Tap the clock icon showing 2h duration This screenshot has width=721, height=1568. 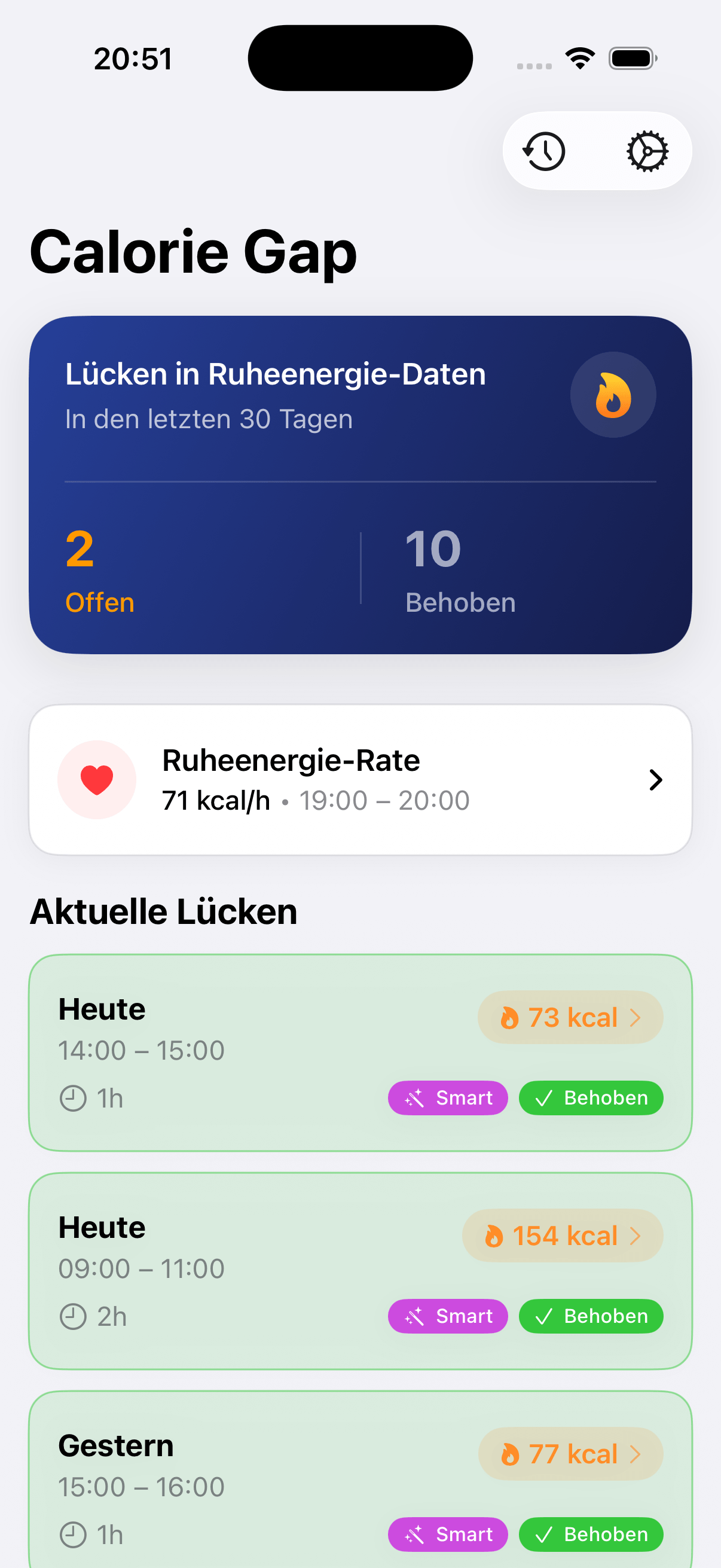click(73, 1316)
